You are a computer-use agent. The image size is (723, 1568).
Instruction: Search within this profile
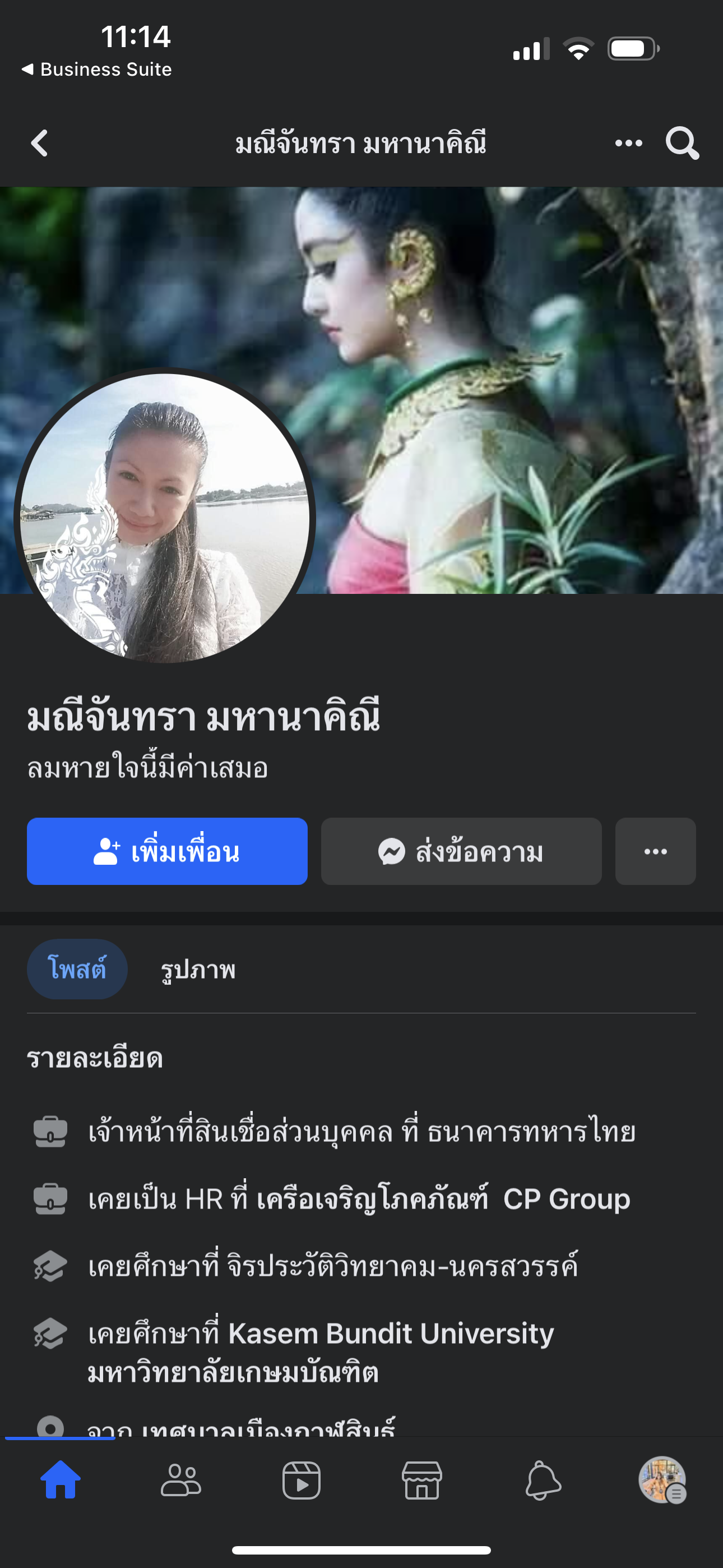coord(682,144)
